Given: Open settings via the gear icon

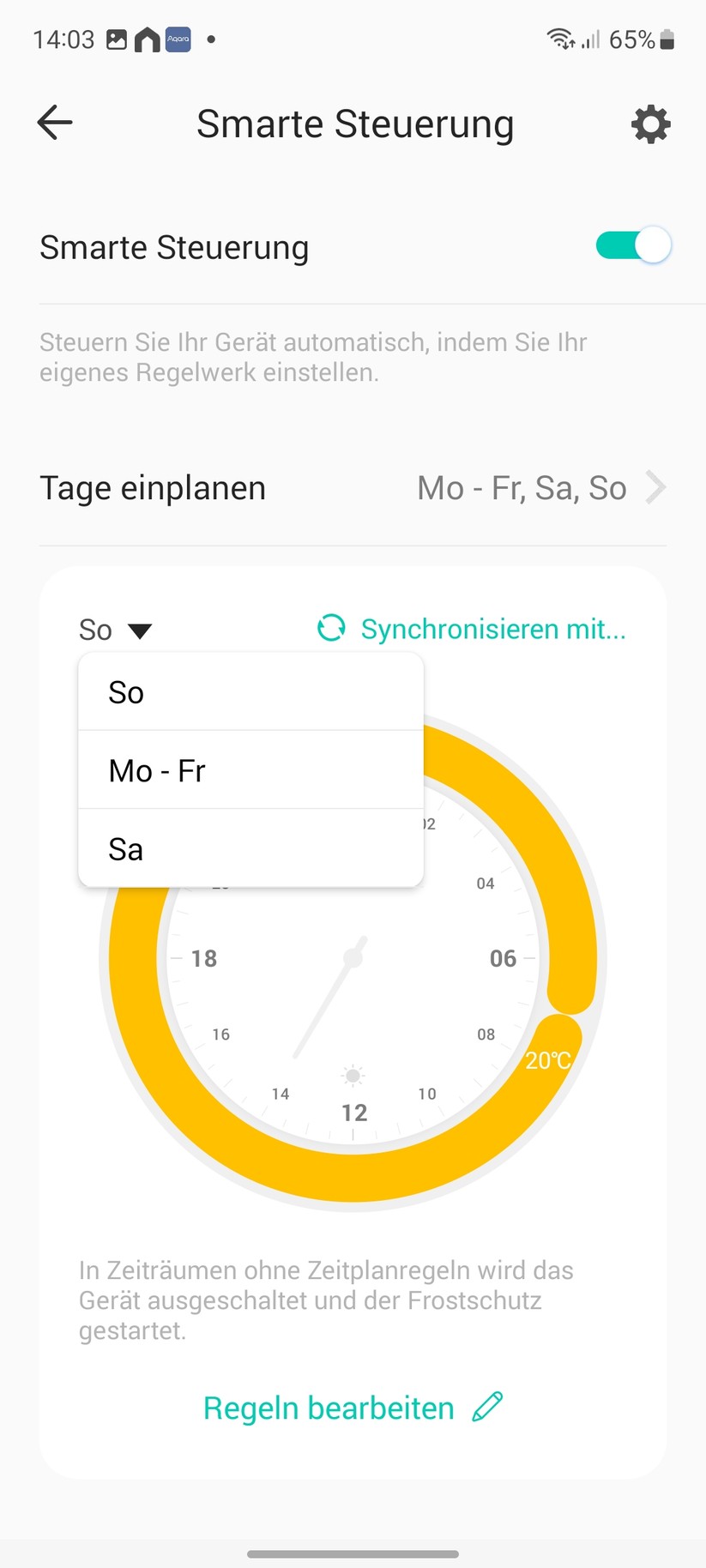Looking at the screenshot, I should point(650,124).
